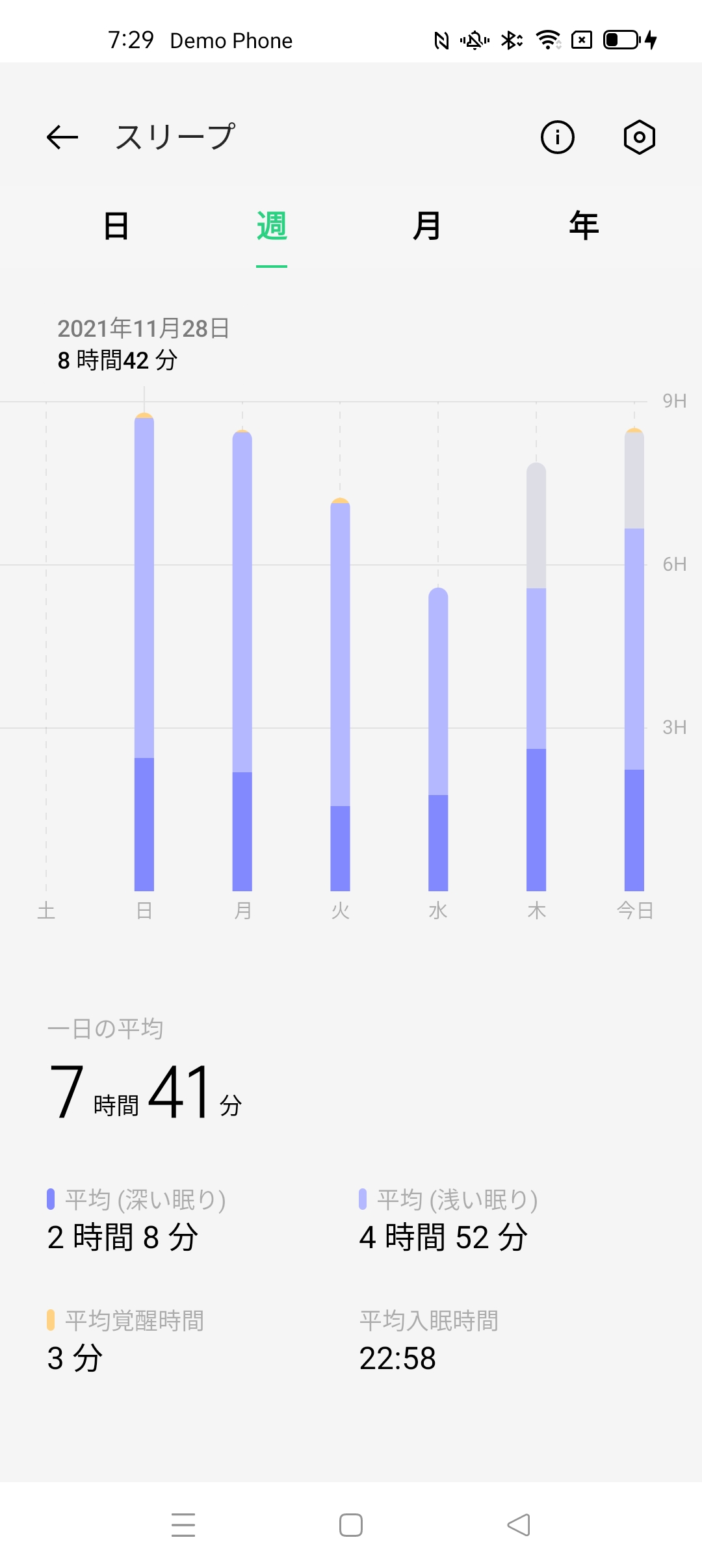Open the sleep info icon
Screen dimensions: 702x1568
coord(557,137)
